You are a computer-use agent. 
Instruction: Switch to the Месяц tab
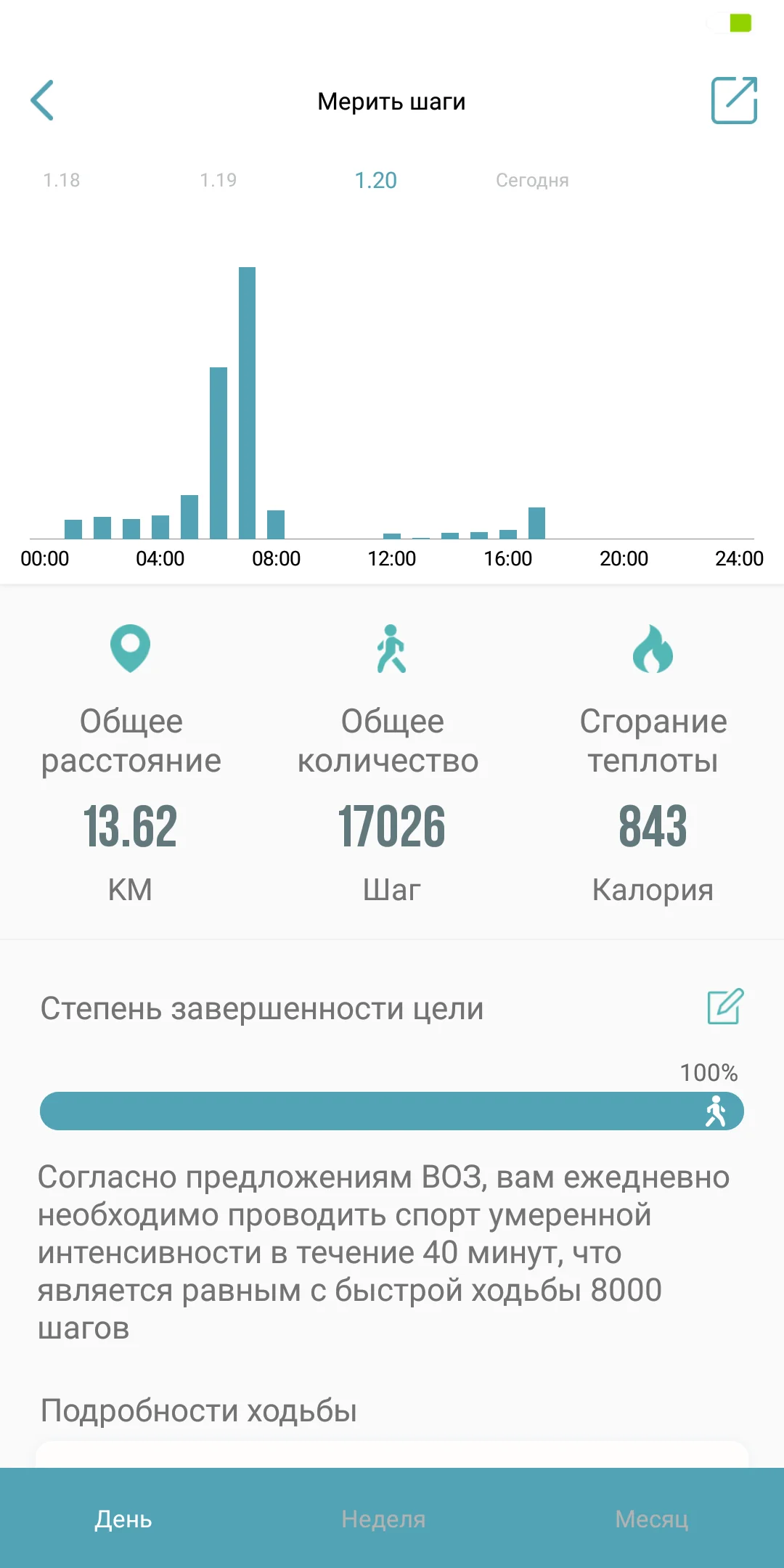pos(652,1519)
